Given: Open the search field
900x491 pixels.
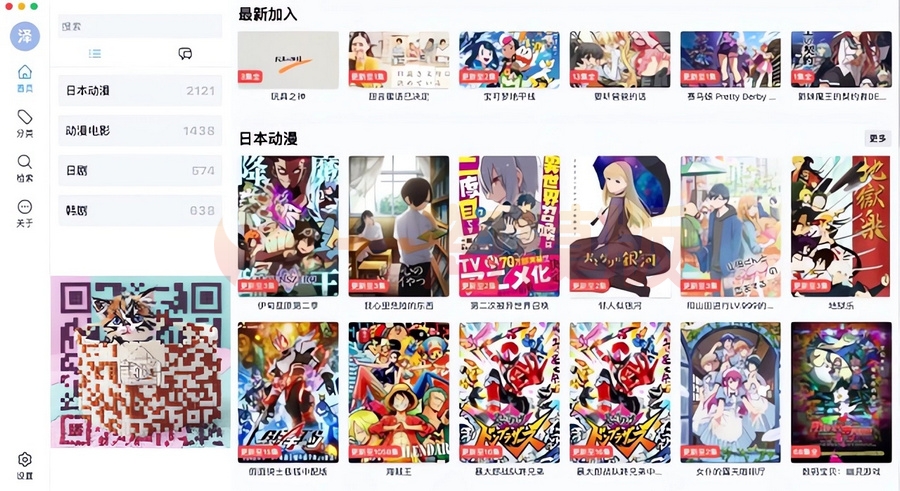Looking at the screenshot, I should [x=139, y=26].
